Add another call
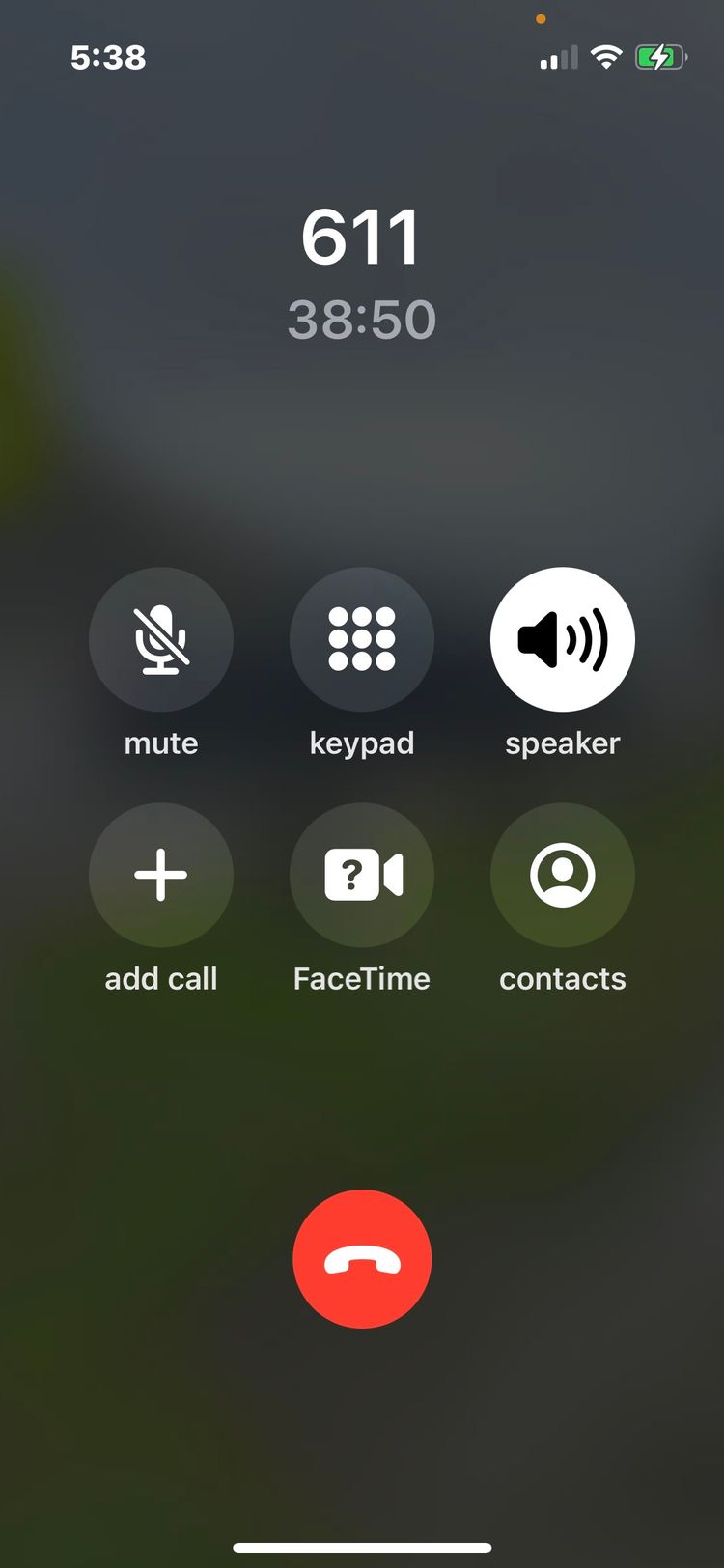The image size is (724, 1568). click(x=161, y=875)
